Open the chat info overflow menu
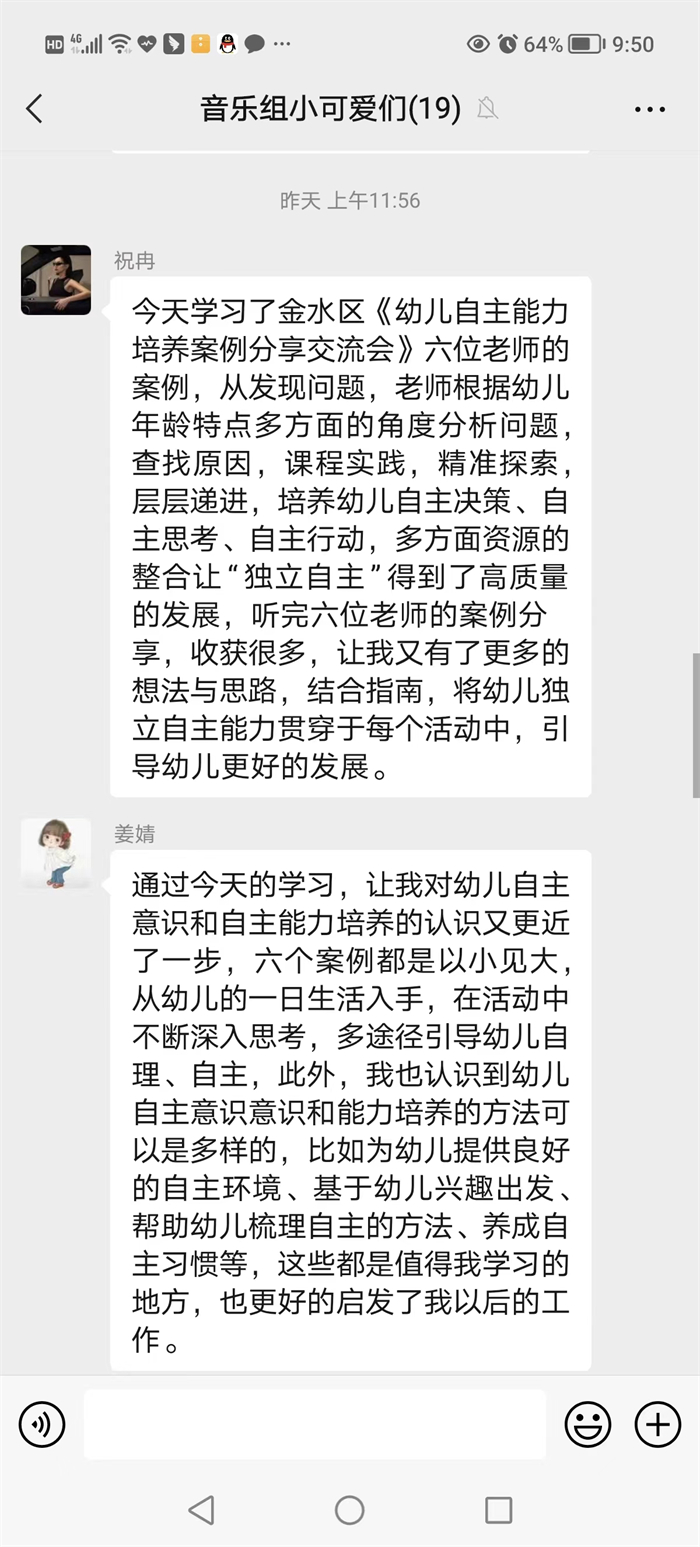 [650, 109]
